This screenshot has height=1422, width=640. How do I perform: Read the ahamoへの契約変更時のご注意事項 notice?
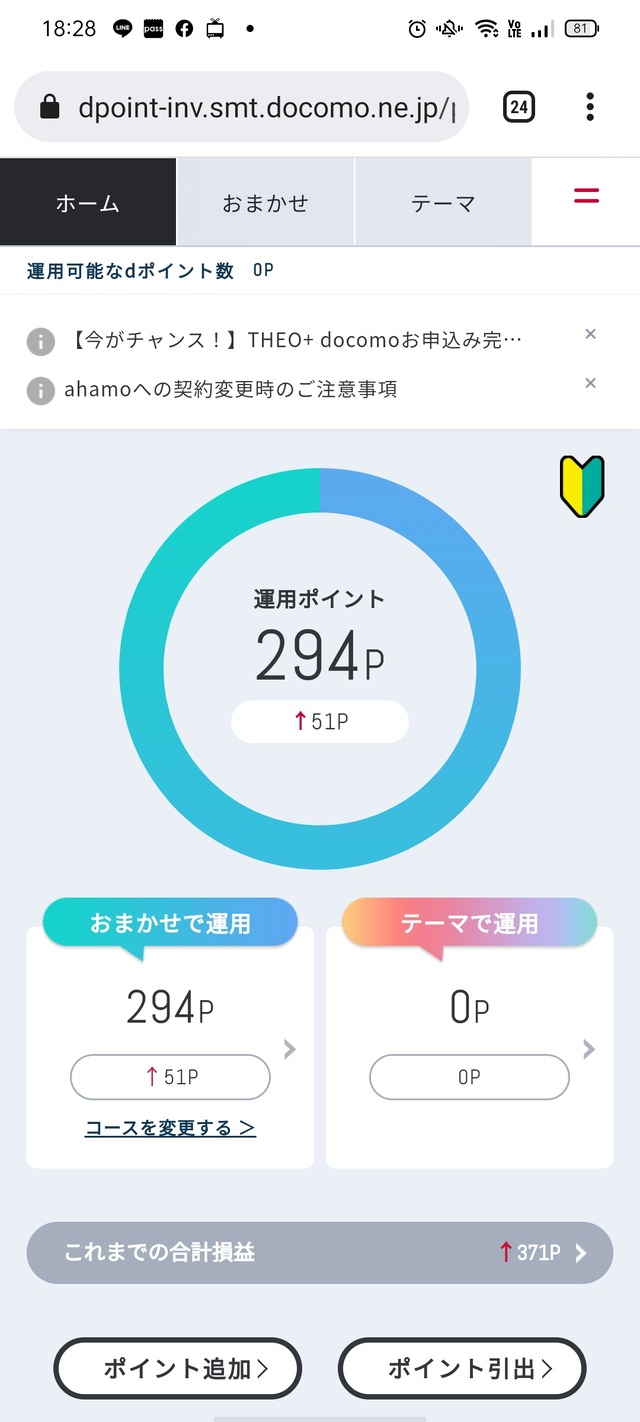tap(231, 389)
